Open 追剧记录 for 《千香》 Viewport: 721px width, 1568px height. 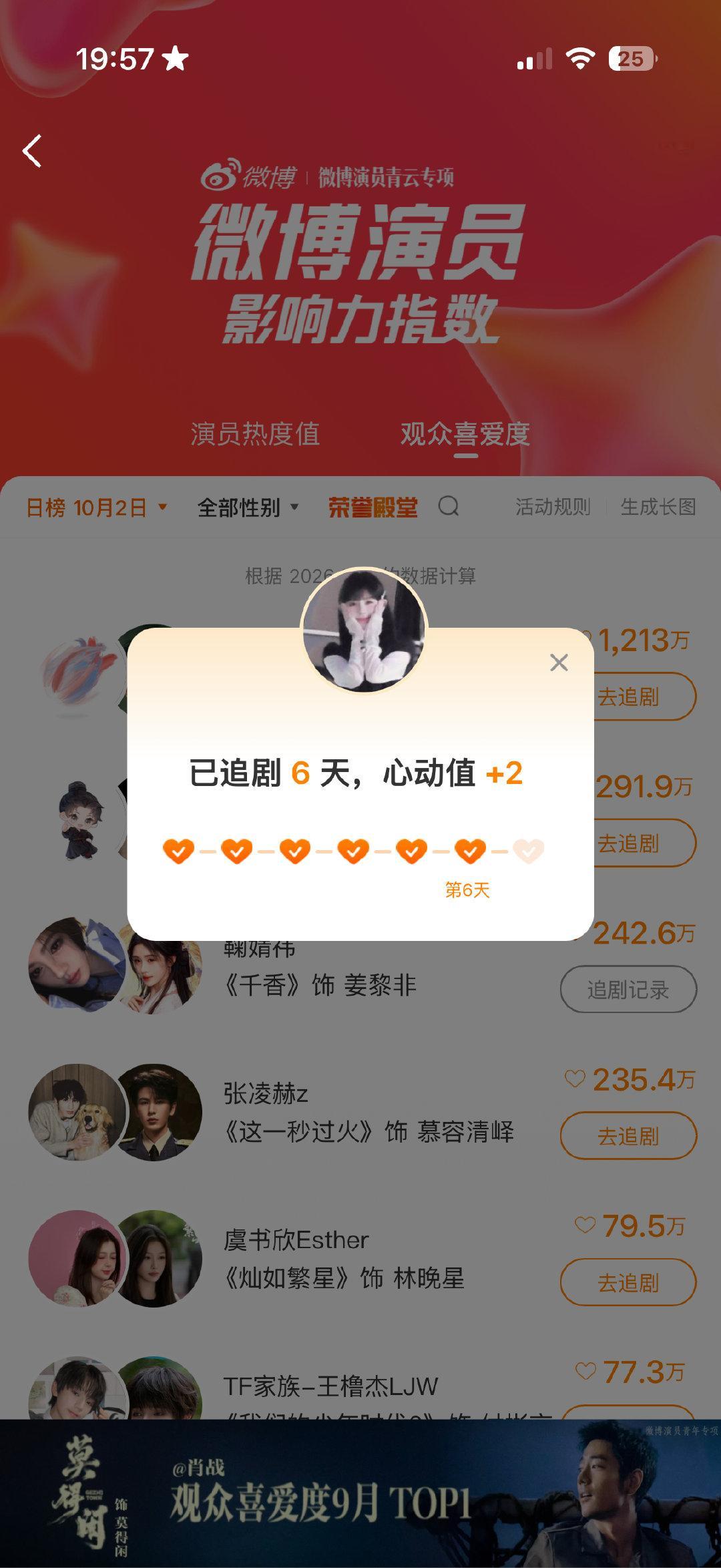pyautogui.click(x=628, y=989)
